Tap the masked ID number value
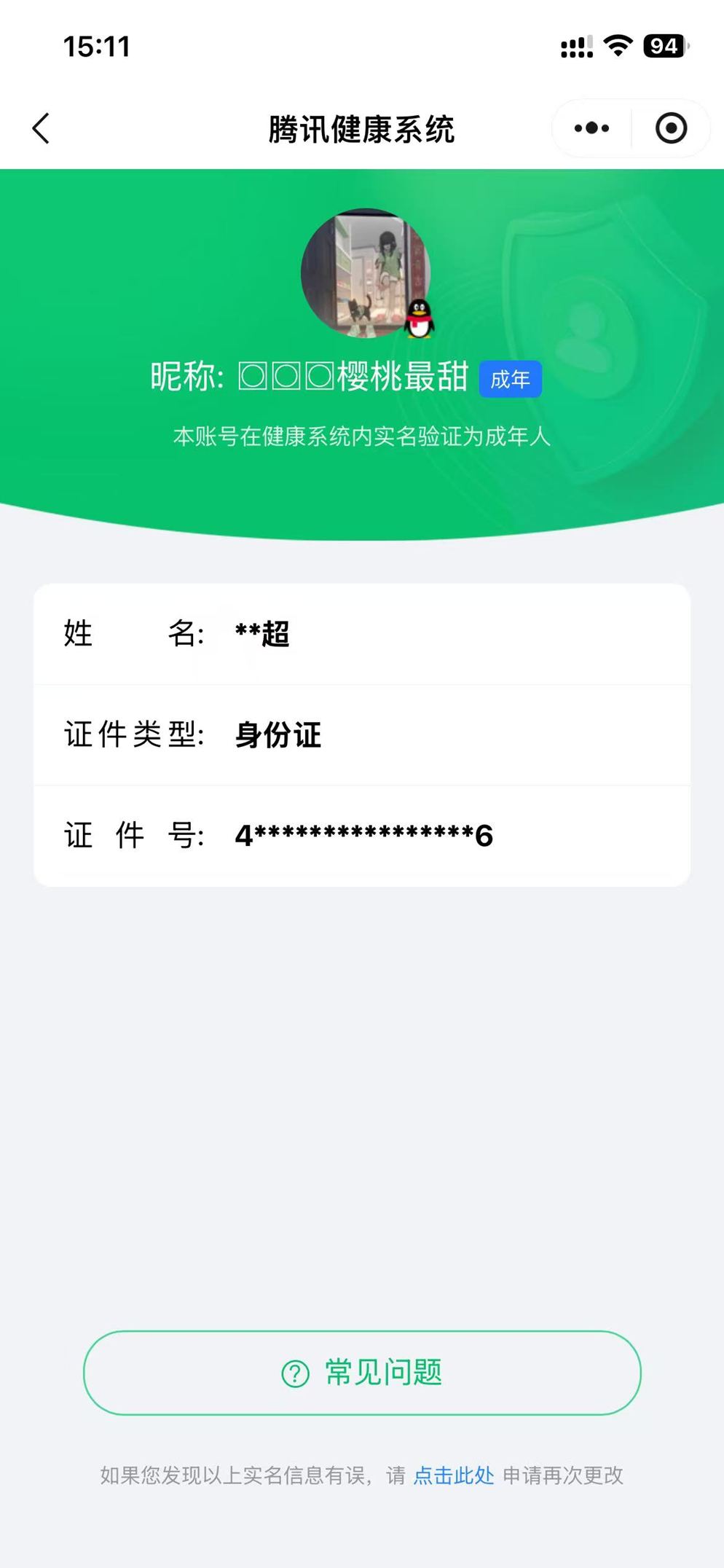Image resolution: width=724 pixels, height=1568 pixels. [365, 836]
